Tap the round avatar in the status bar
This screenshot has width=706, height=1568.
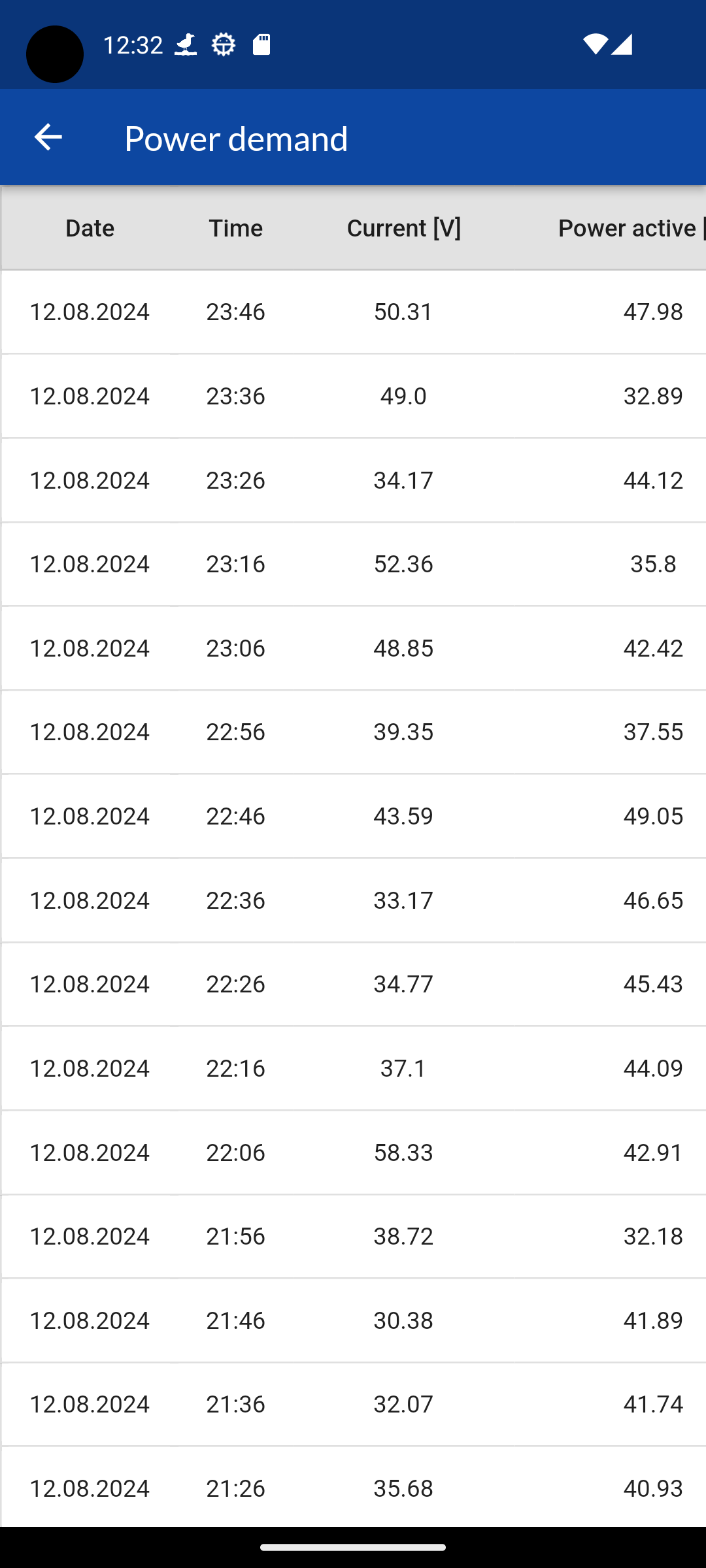coord(54,54)
